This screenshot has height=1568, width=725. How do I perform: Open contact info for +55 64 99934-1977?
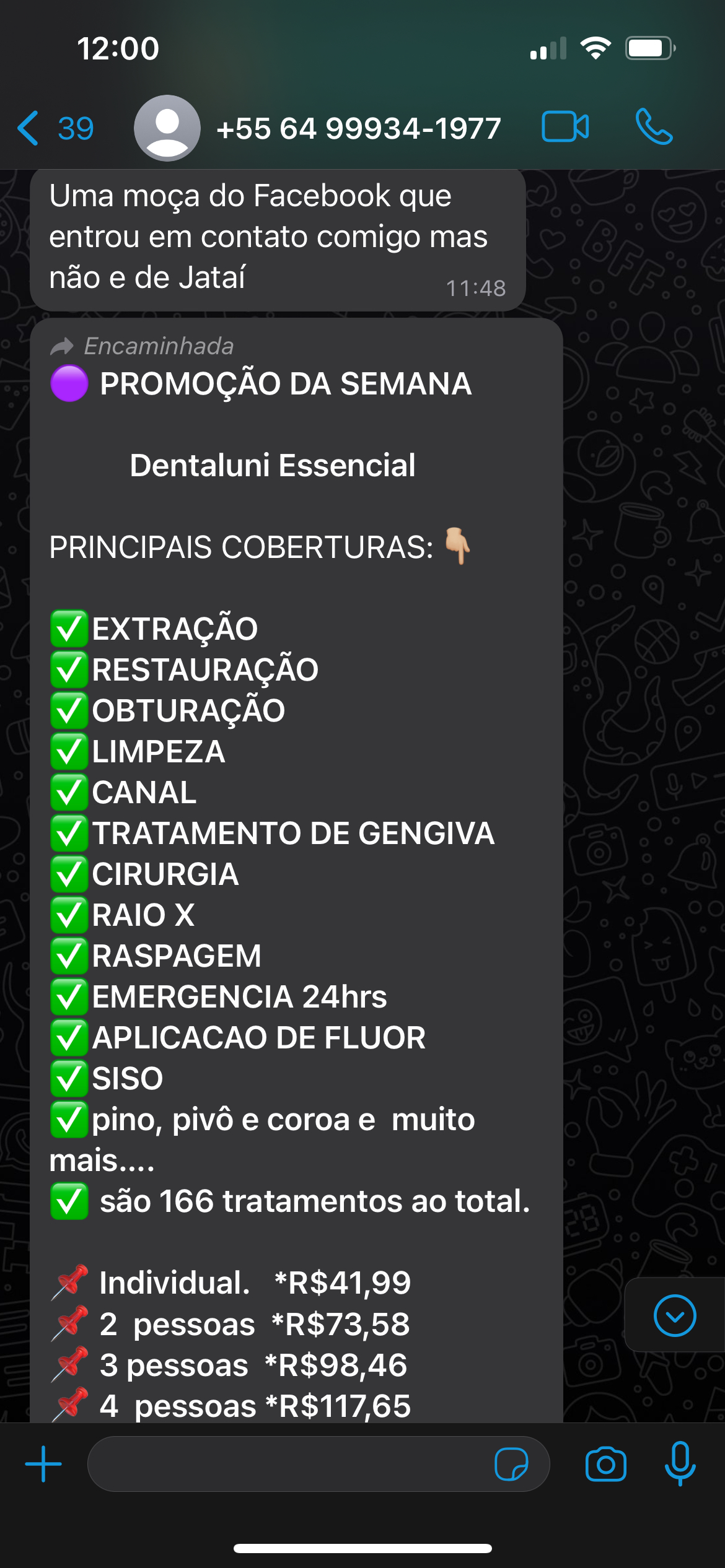coord(358,129)
